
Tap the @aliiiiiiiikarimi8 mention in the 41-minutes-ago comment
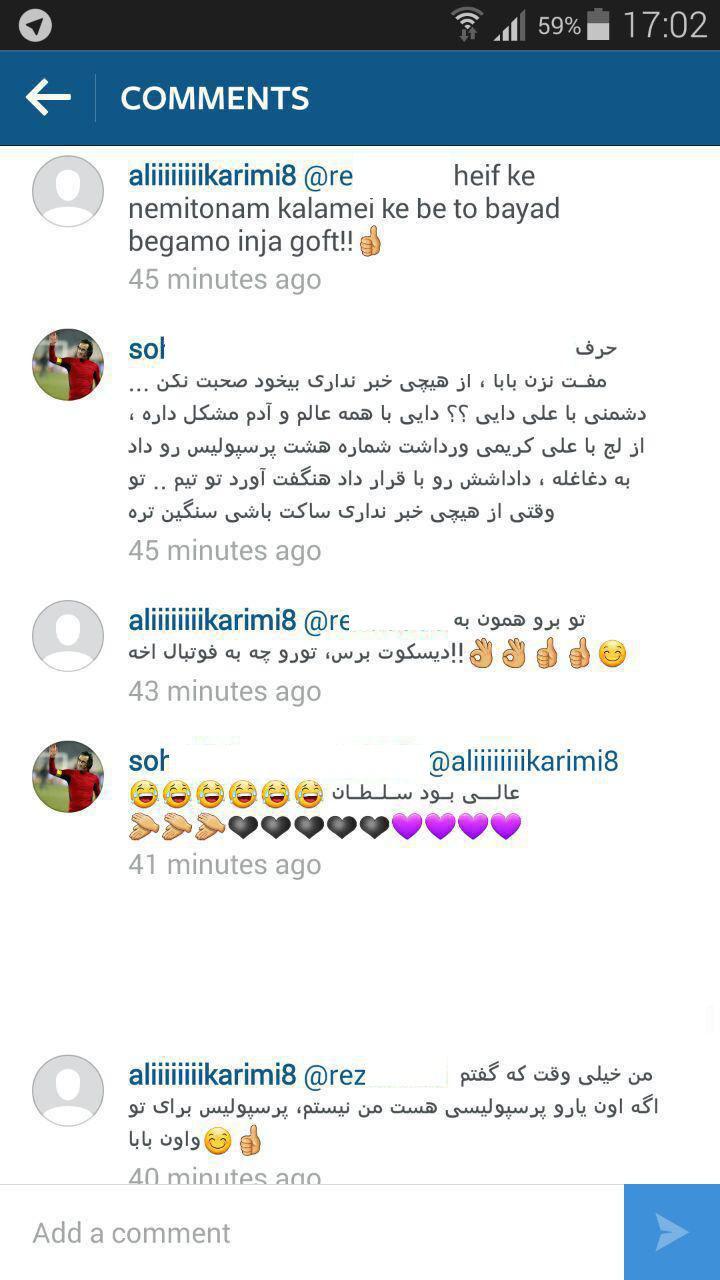pyautogui.click(x=523, y=761)
